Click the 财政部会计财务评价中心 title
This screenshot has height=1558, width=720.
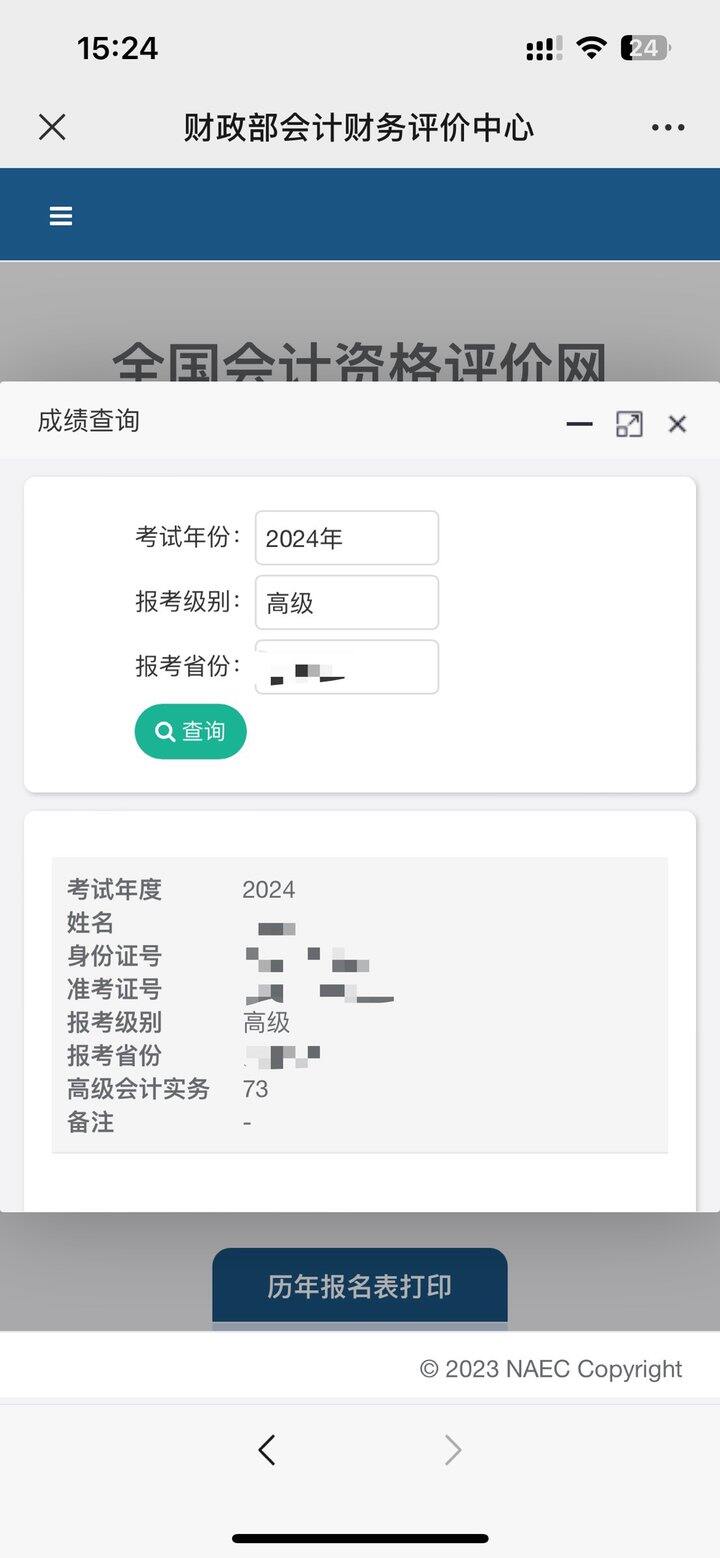[x=360, y=127]
